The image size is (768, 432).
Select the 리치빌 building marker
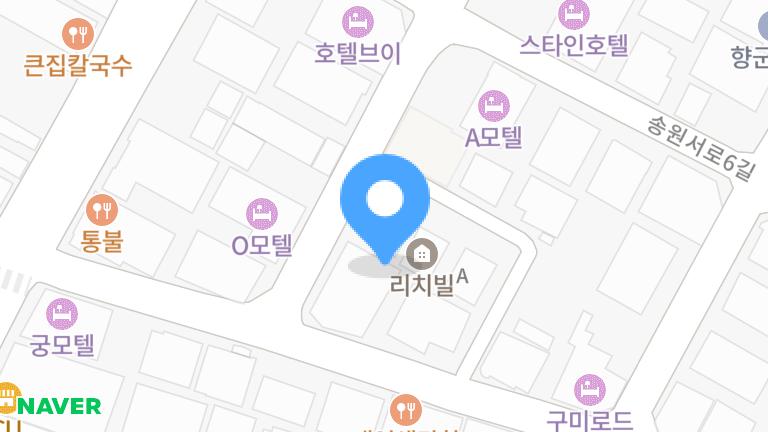pyautogui.click(x=422, y=254)
